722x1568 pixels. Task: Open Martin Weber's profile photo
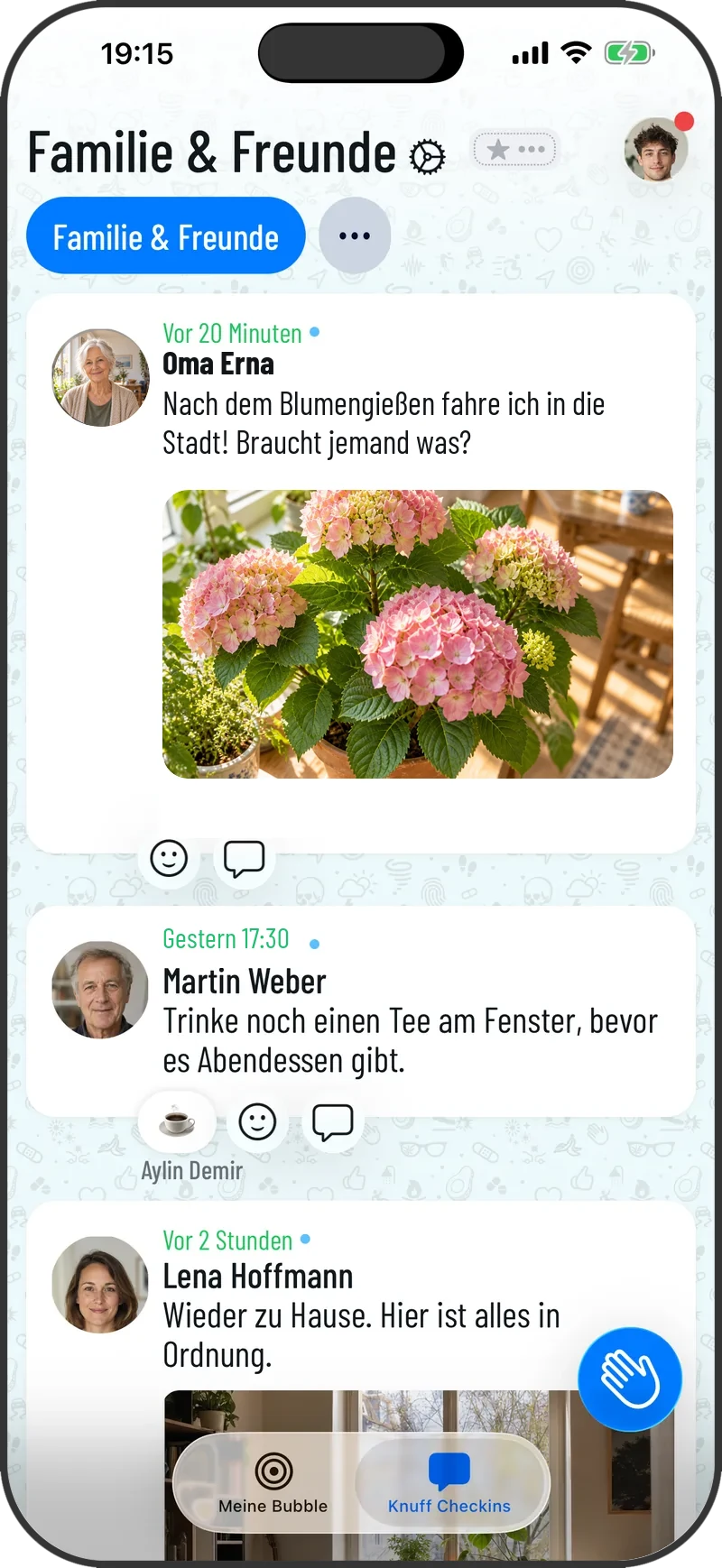point(100,990)
